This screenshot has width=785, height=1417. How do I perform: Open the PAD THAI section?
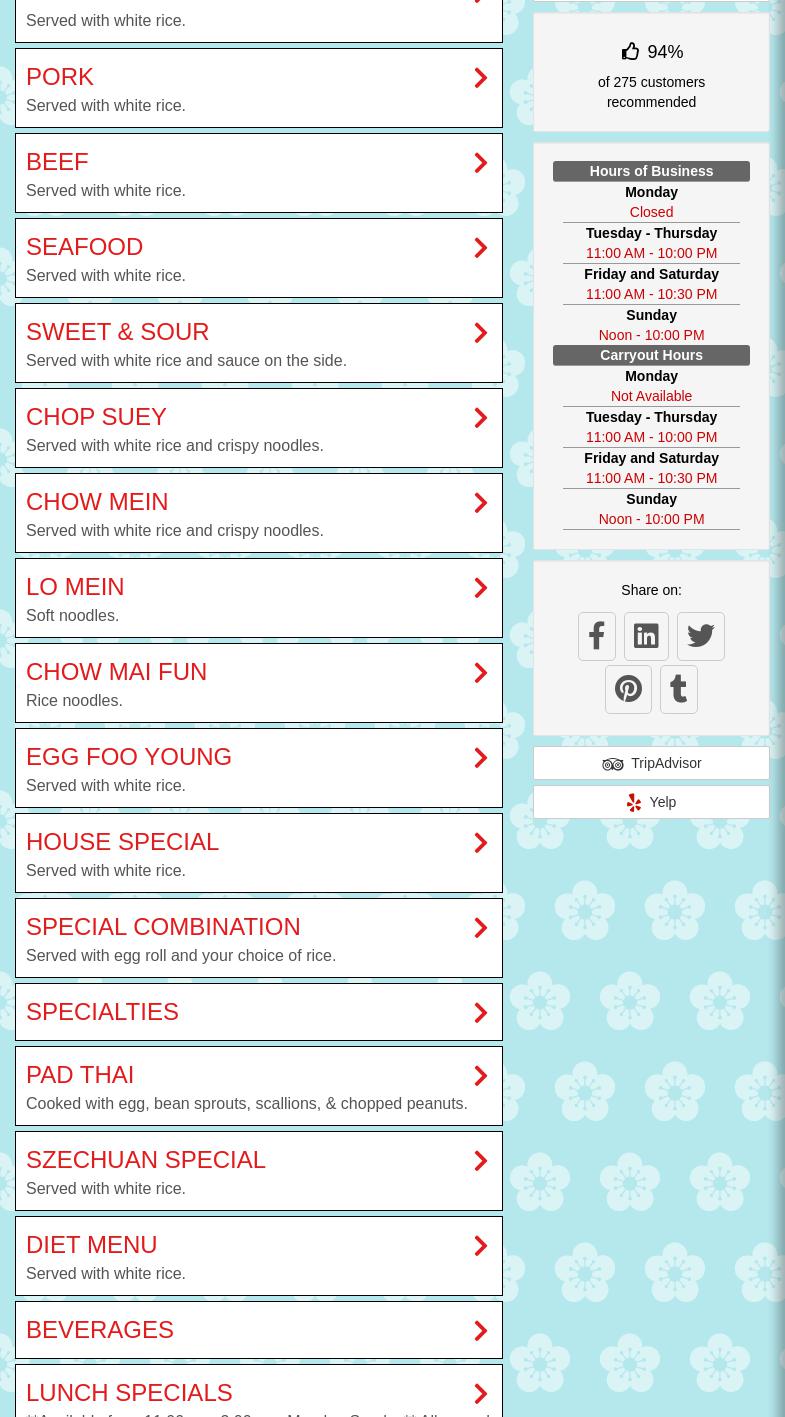tap(258, 1086)
